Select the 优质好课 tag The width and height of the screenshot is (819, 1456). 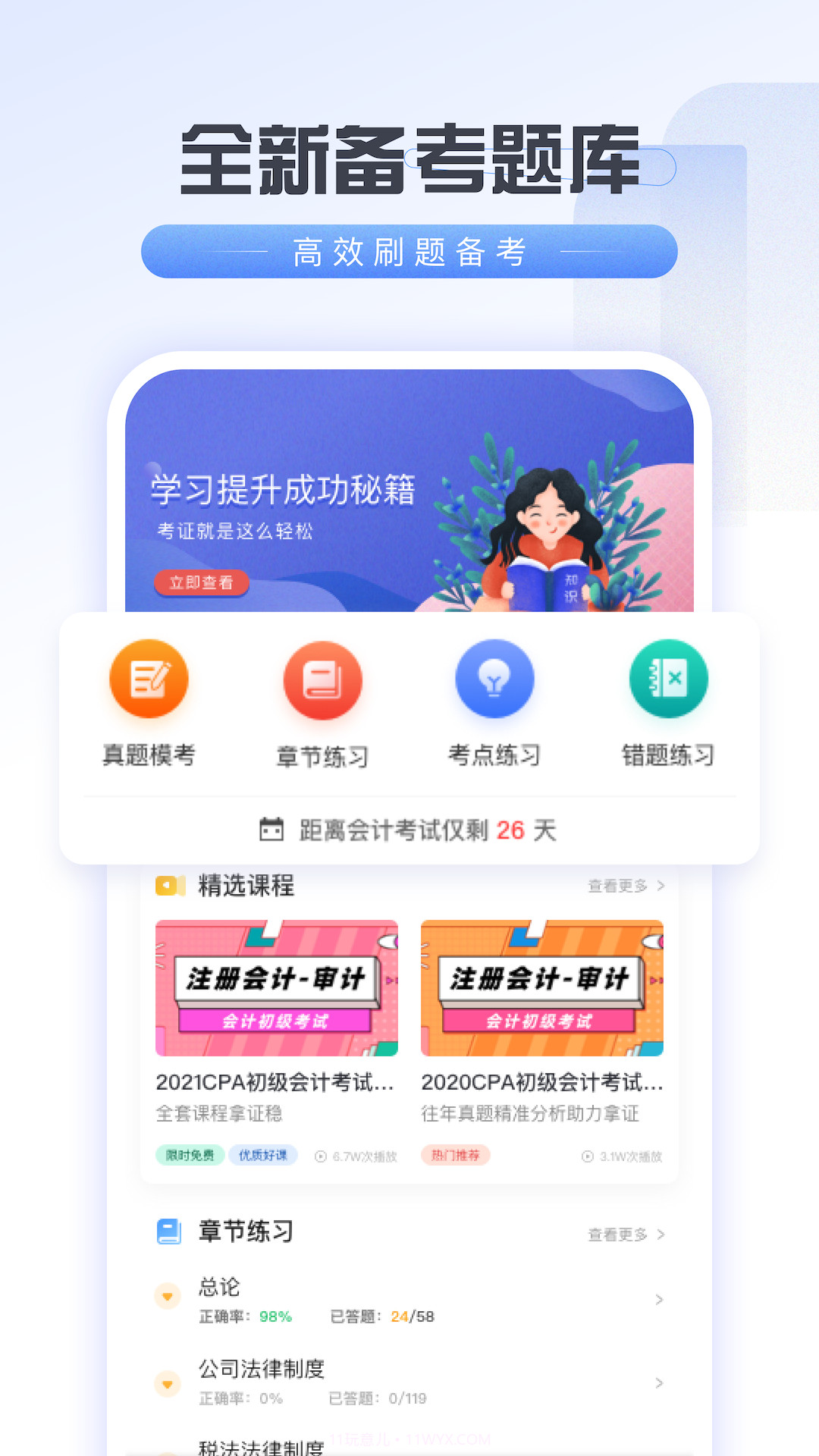click(264, 1155)
